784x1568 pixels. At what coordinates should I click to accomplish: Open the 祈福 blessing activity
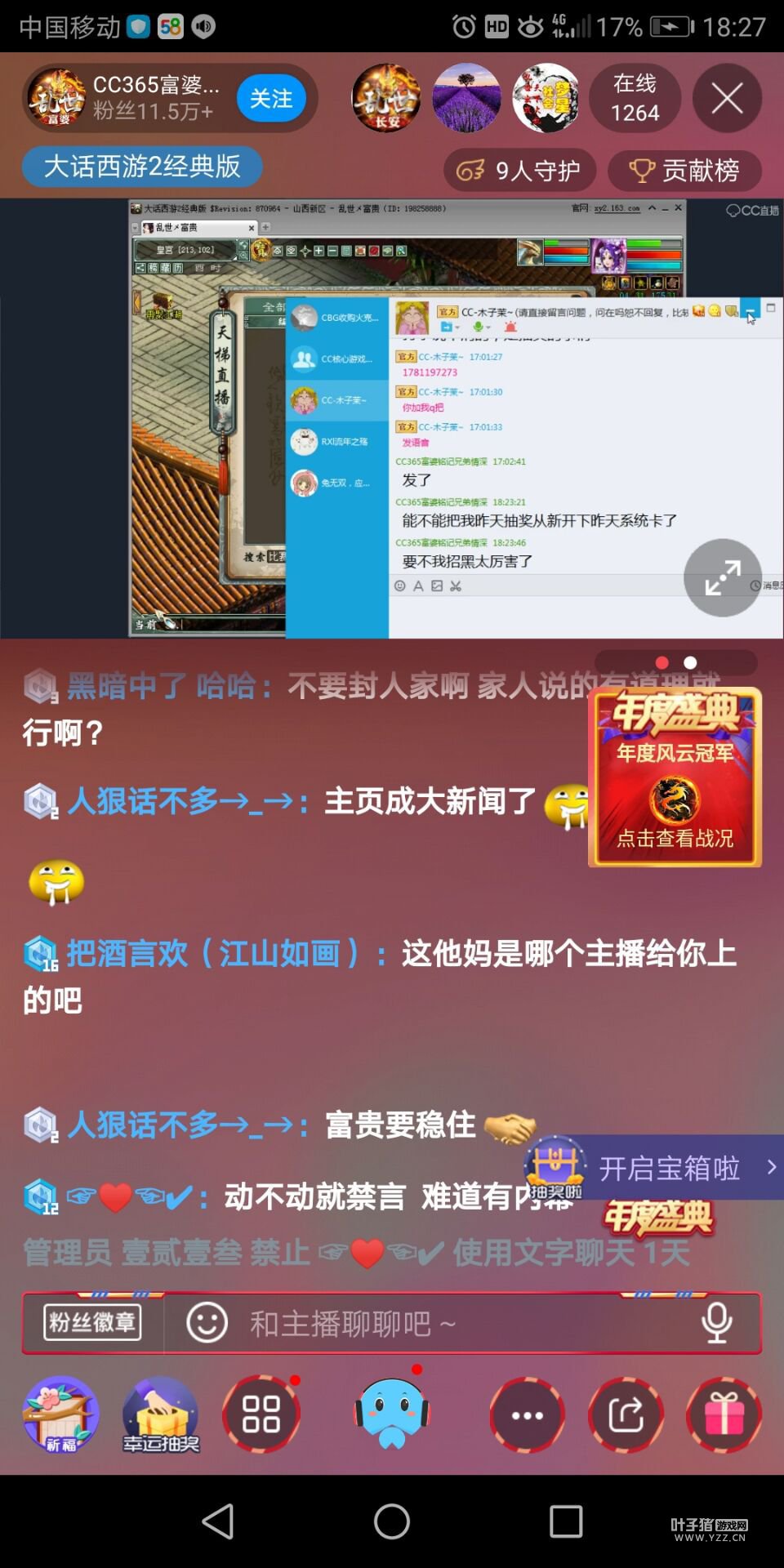[61, 1414]
